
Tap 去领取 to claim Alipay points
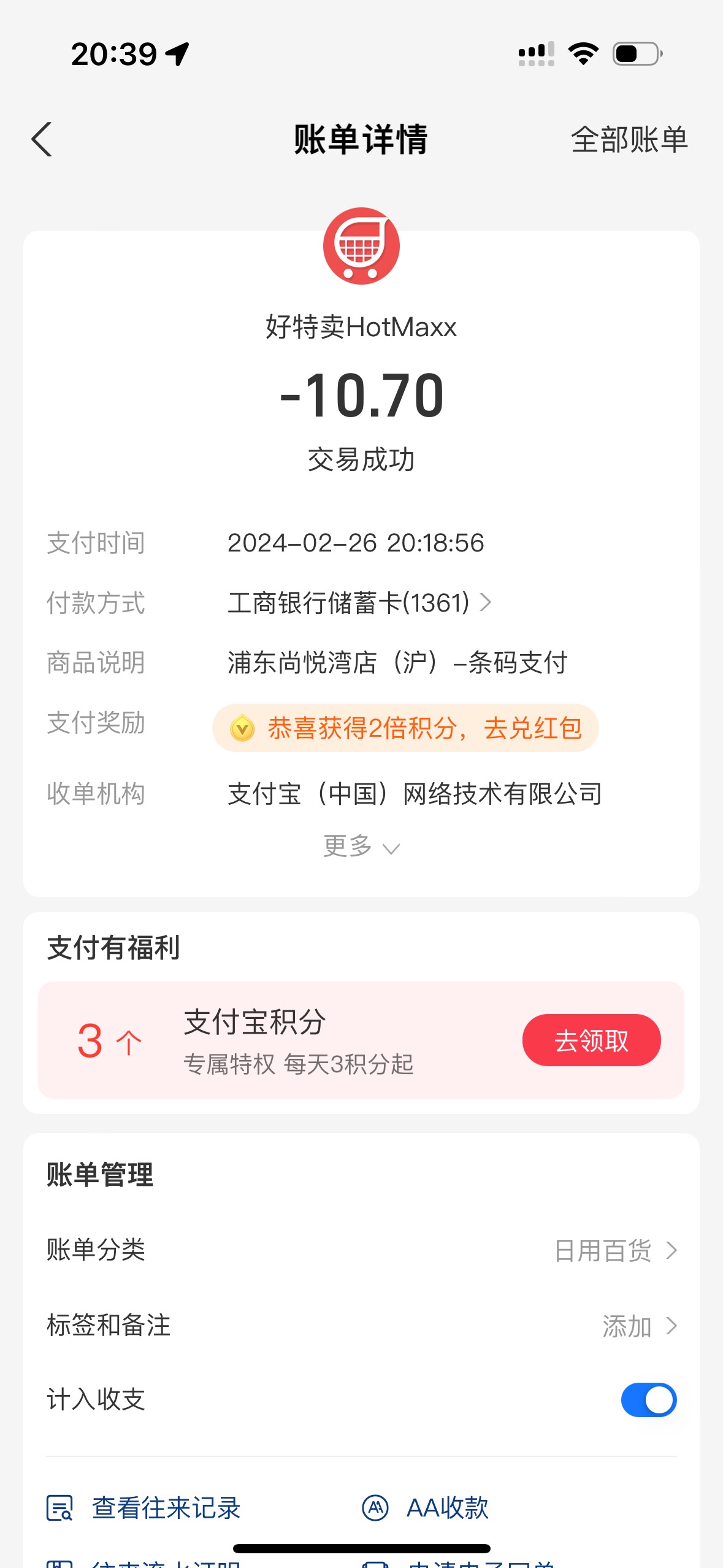(591, 1040)
